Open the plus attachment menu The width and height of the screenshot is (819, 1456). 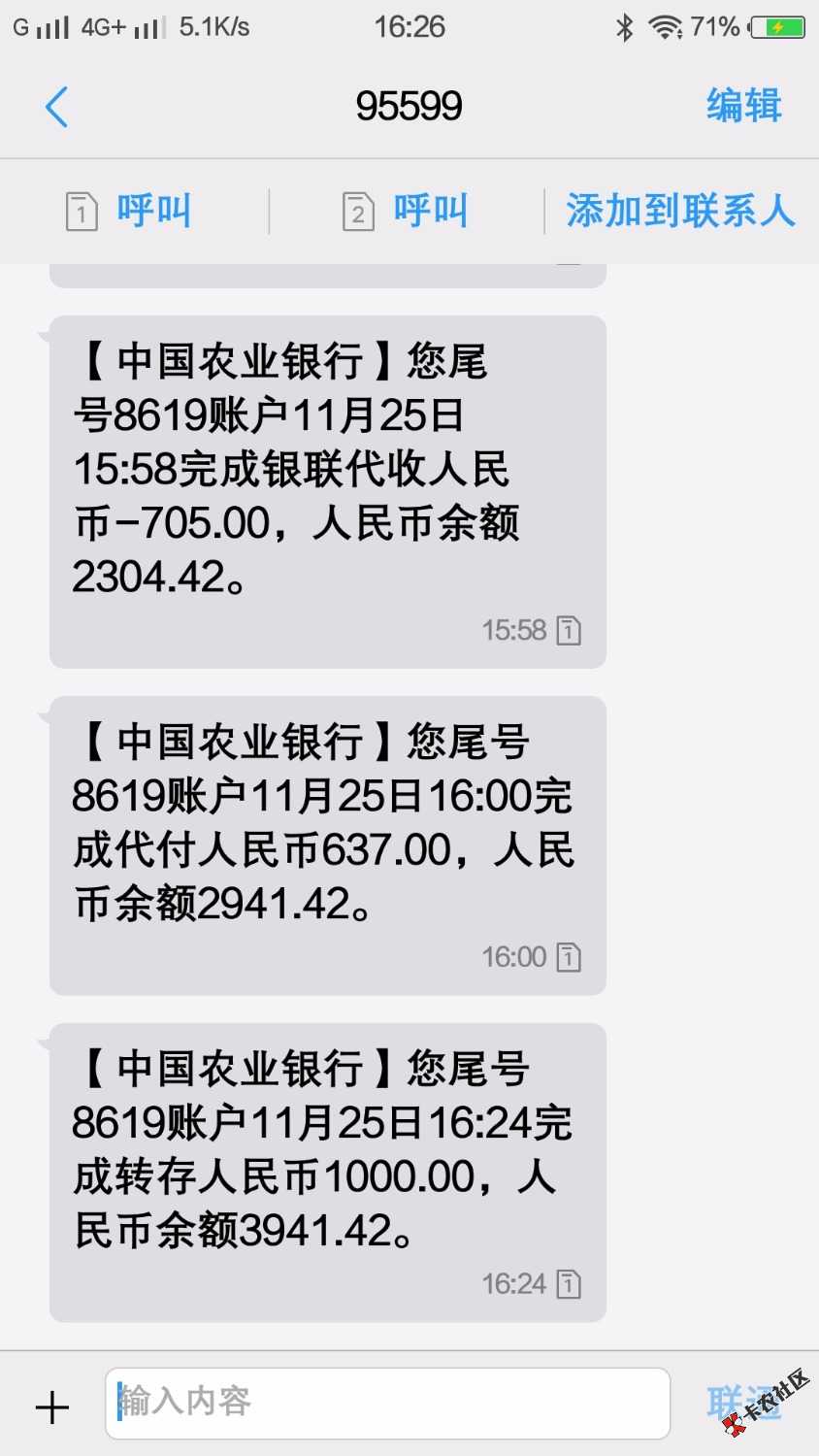pos(52,1406)
